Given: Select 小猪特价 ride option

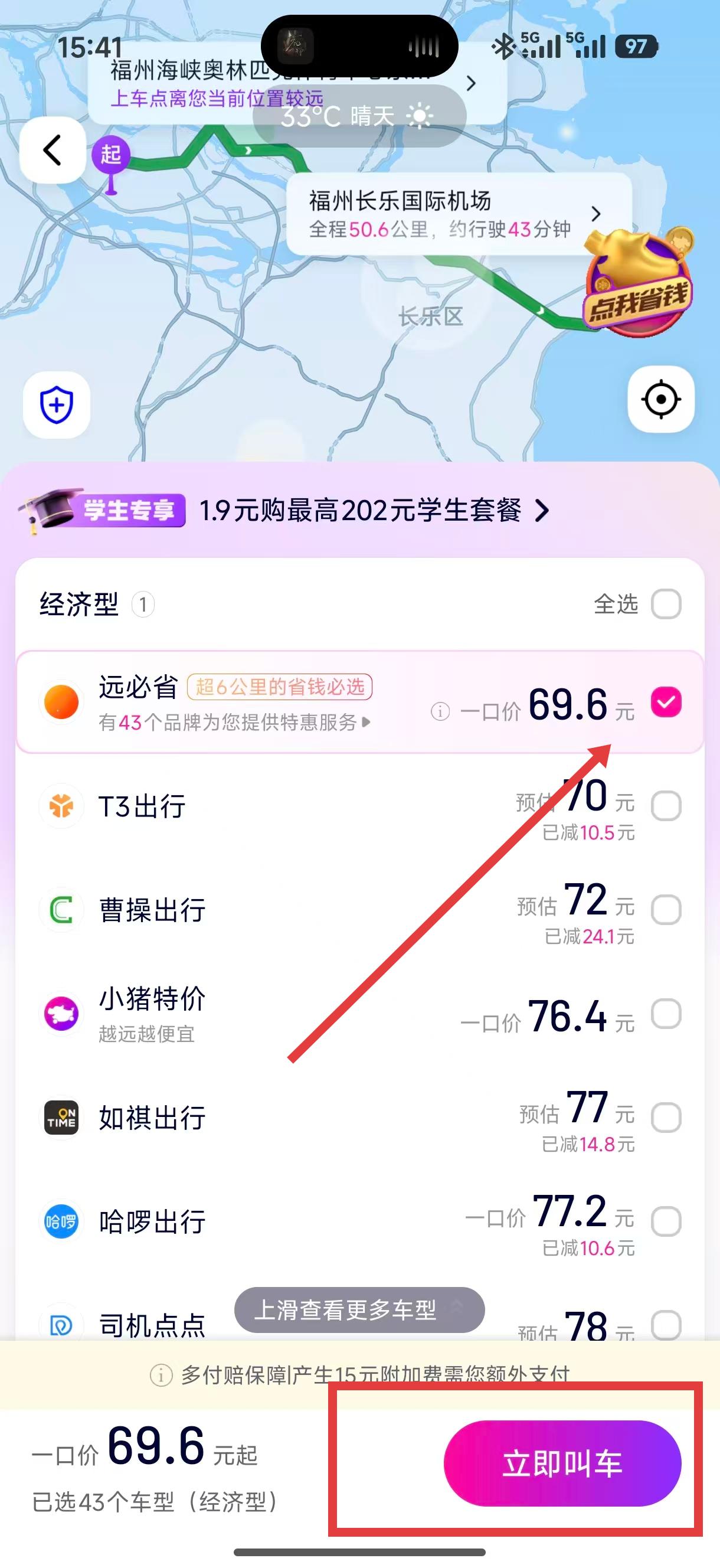Looking at the screenshot, I should (666, 1014).
